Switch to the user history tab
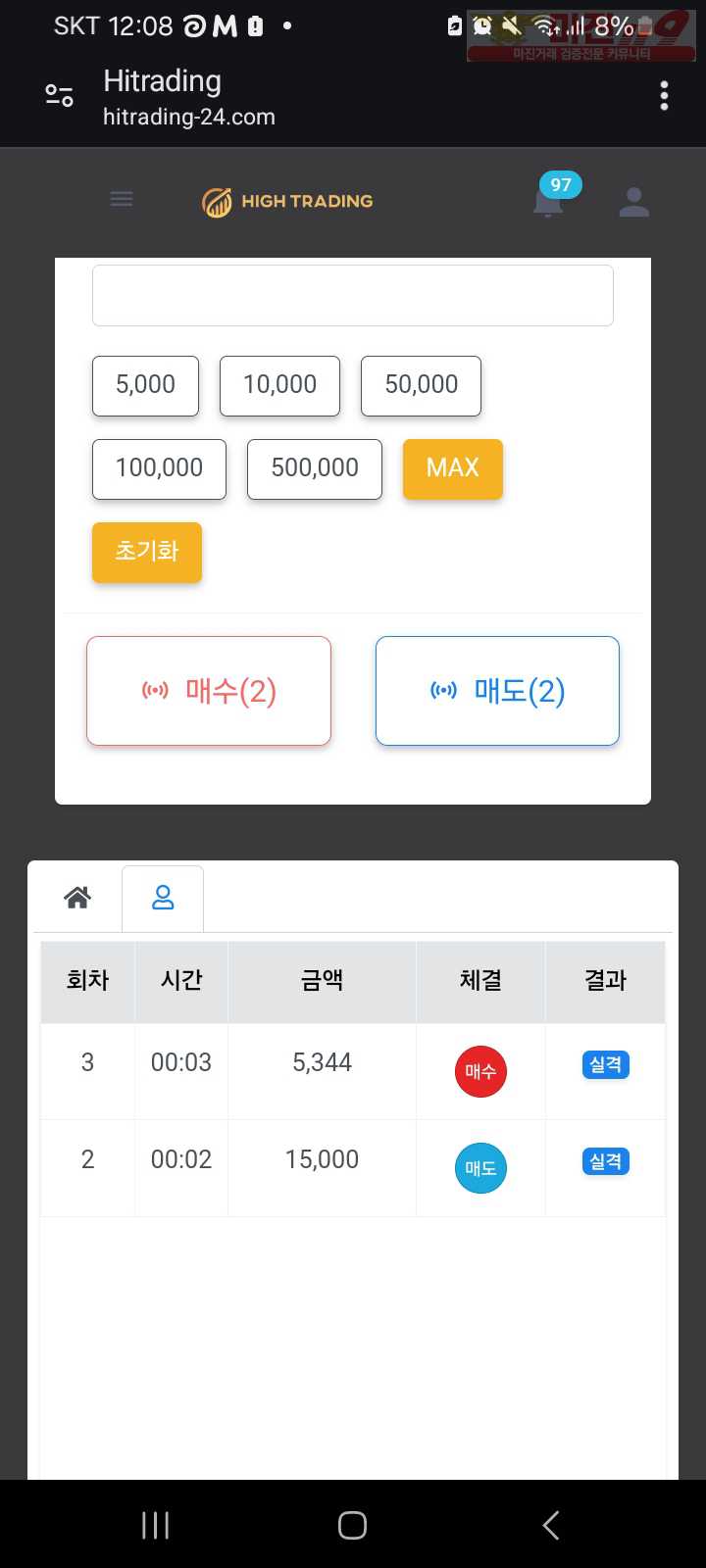The height and width of the screenshot is (1568, 706). point(163,898)
